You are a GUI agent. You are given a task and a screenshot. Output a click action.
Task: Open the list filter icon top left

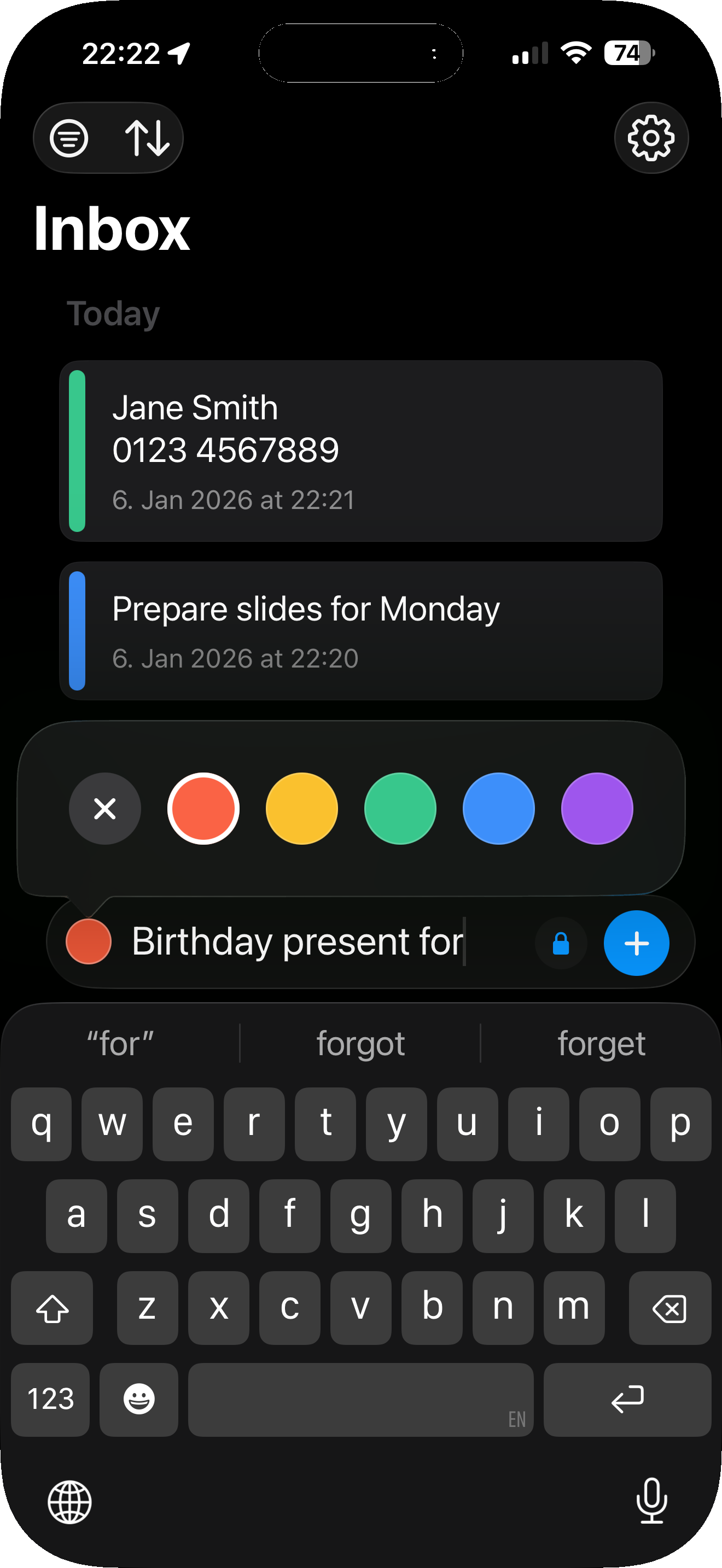(x=69, y=138)
